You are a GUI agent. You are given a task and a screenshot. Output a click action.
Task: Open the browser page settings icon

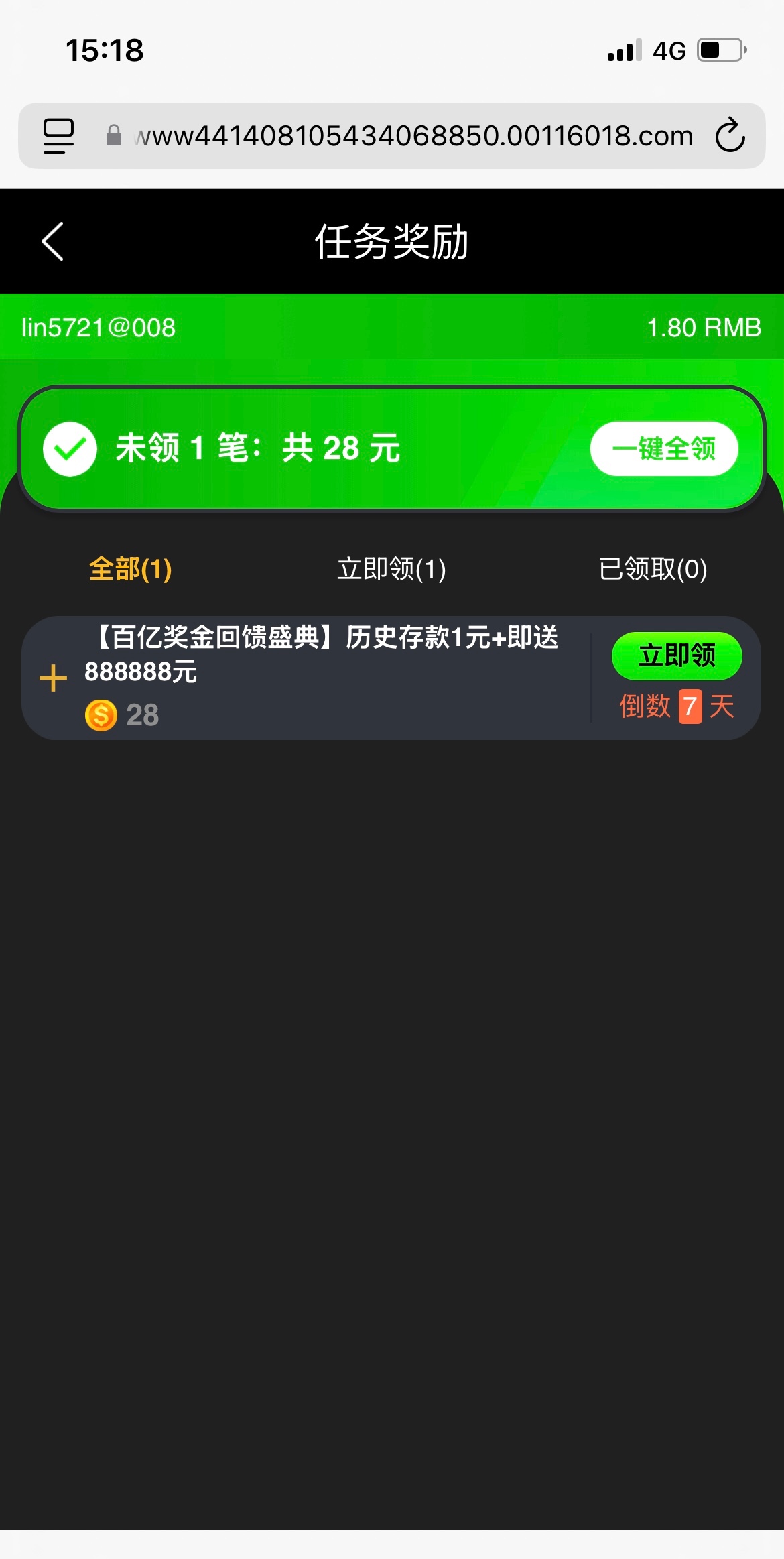coord(58,135)
